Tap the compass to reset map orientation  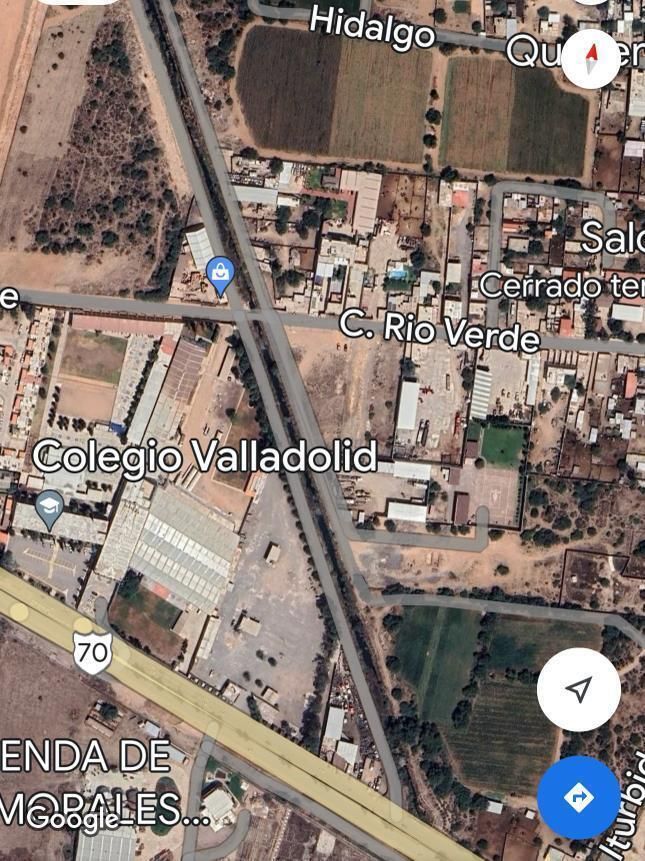(591, 58)
